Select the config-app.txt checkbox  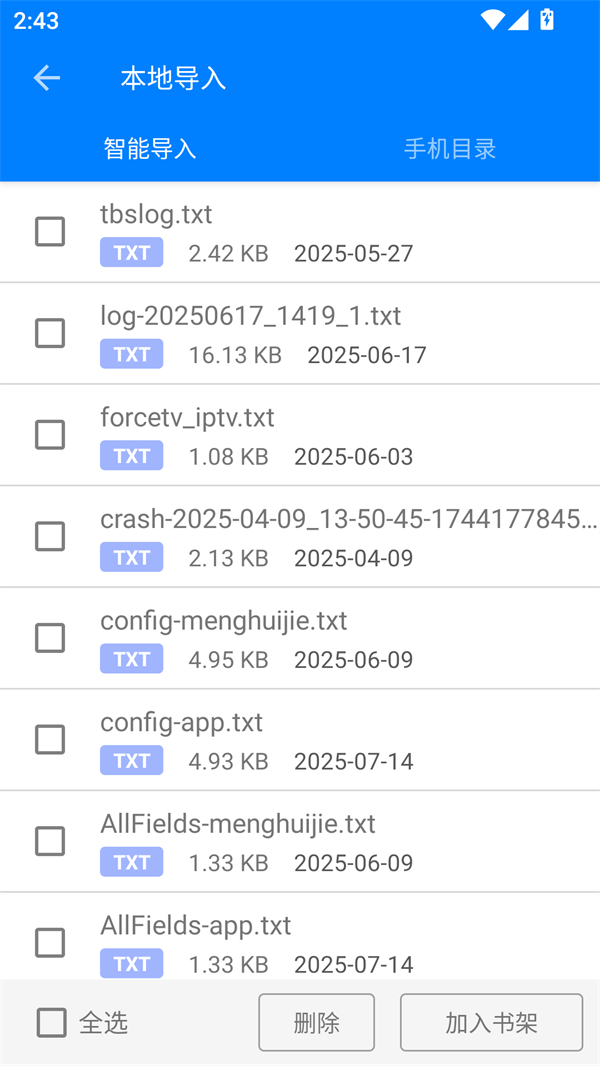(50, 740)
